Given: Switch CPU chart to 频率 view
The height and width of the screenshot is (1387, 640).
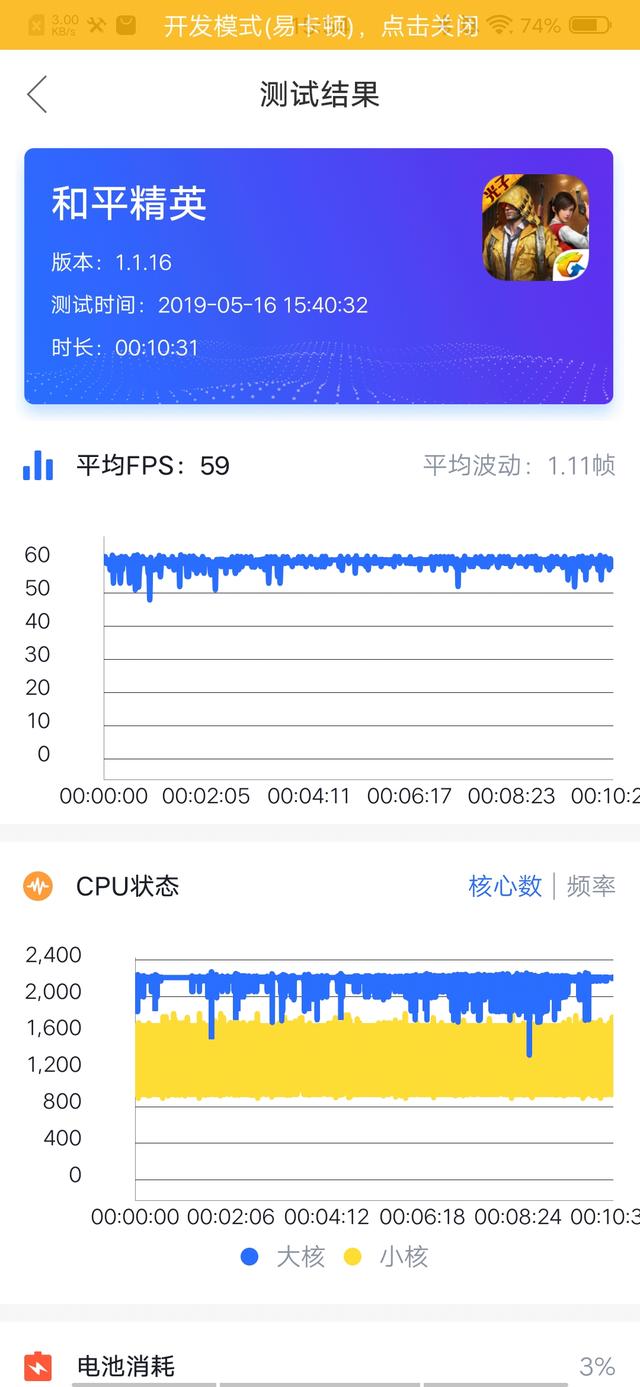Looking at the screenshot, I should [x=591, y=886].
